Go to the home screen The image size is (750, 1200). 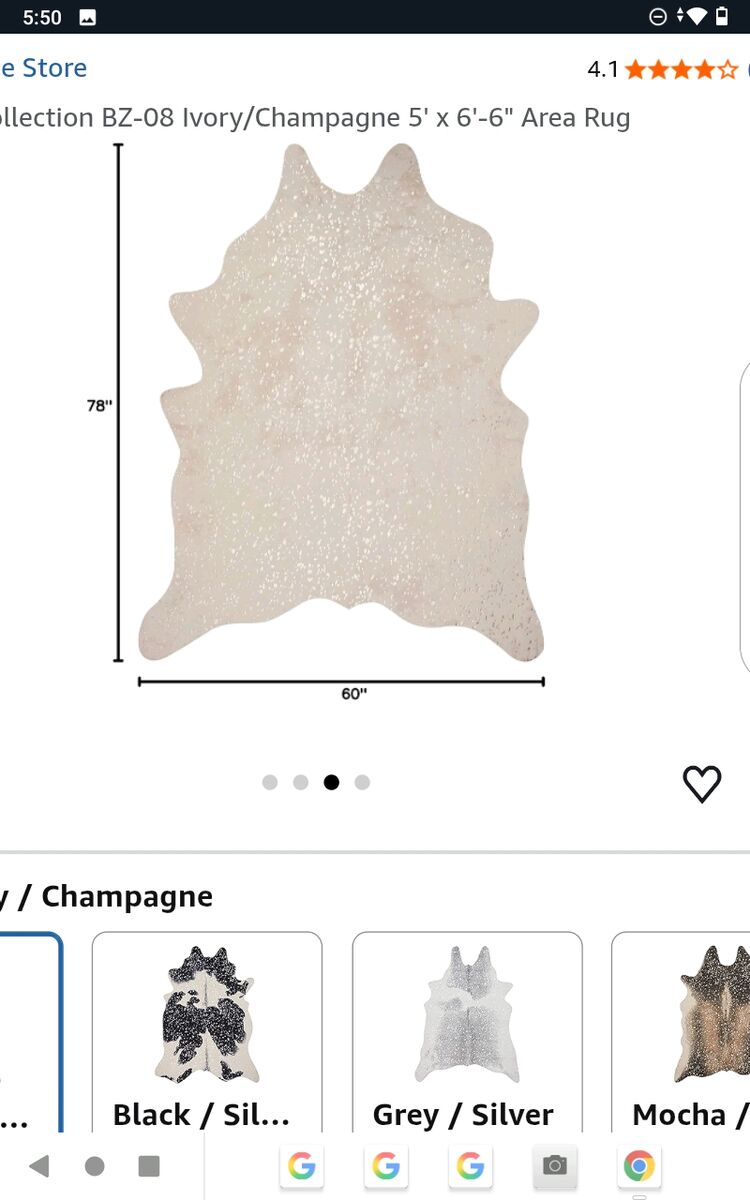coord(94,1166)
